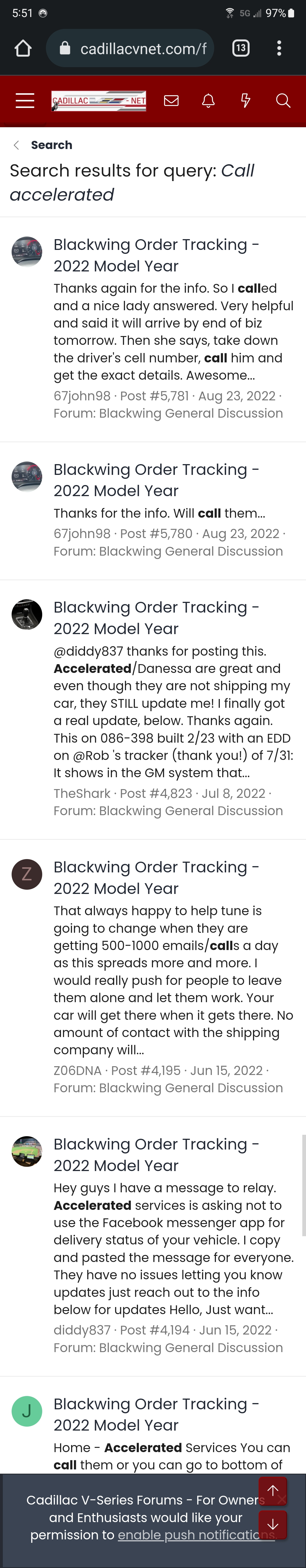Open the lightning bolt what's new icon
The height and width of the screenshot is (1568, 306).
click(x=245, y=100)
